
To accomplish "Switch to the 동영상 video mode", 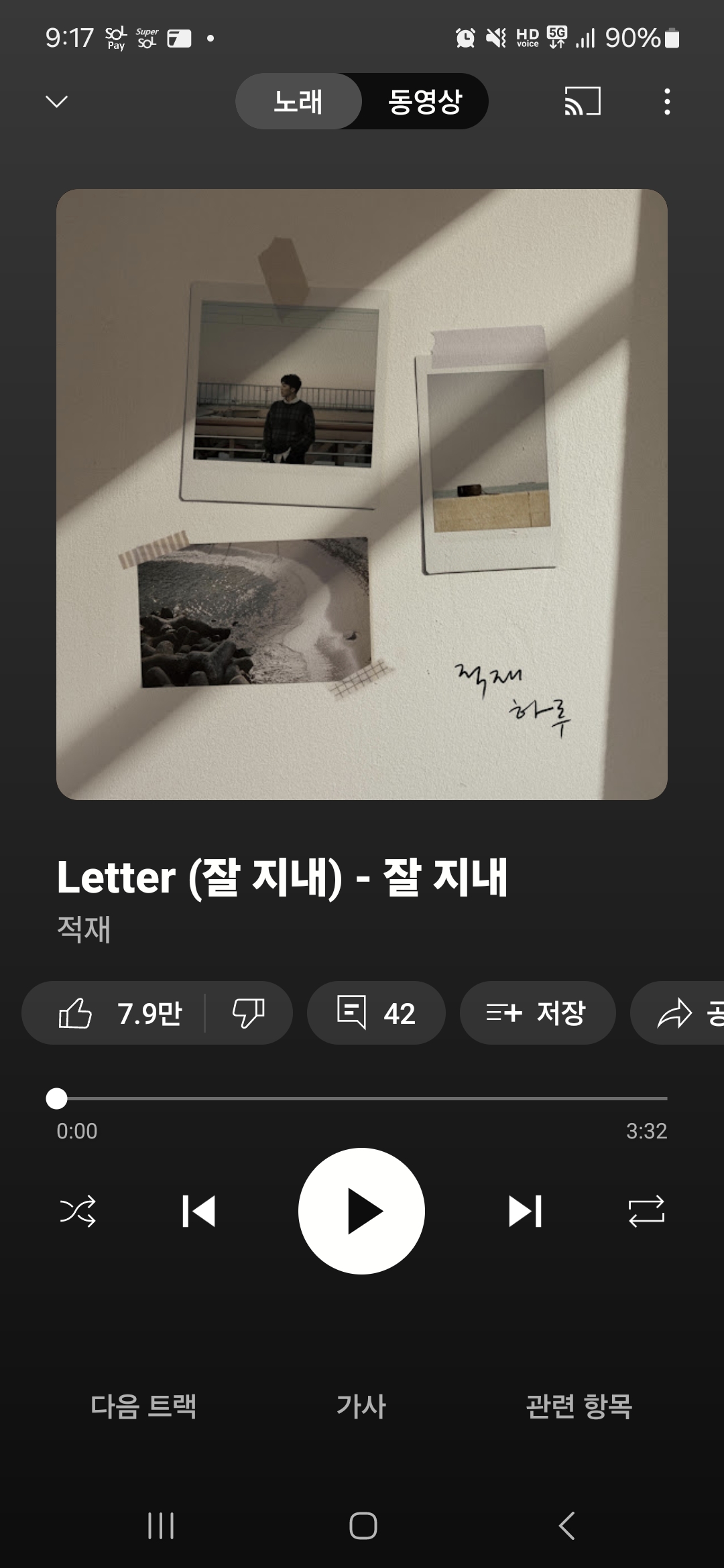I will pos(425,102).
